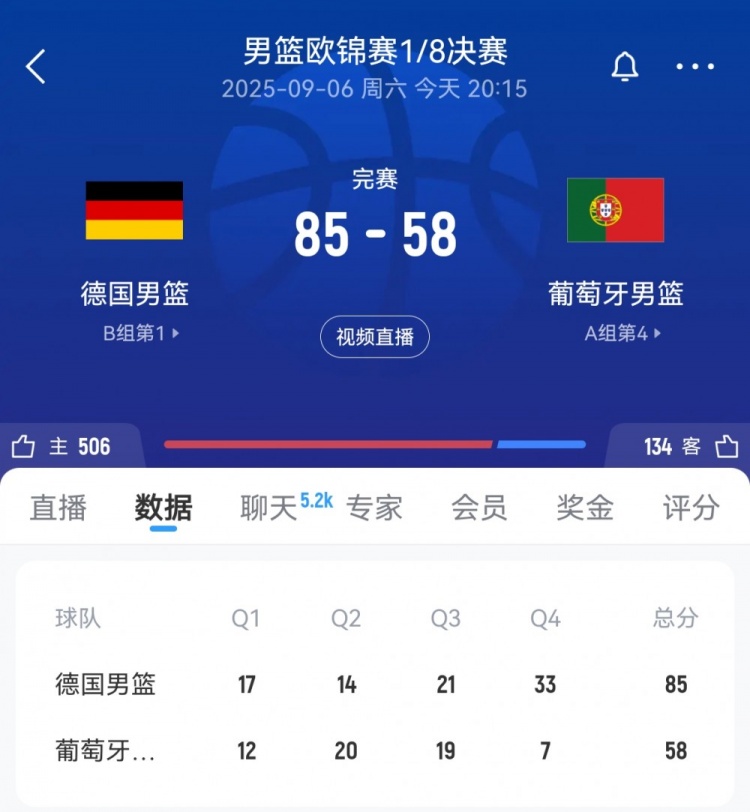Switch to the 直播 tab
The image size is (750, 812).
[58, 507]
